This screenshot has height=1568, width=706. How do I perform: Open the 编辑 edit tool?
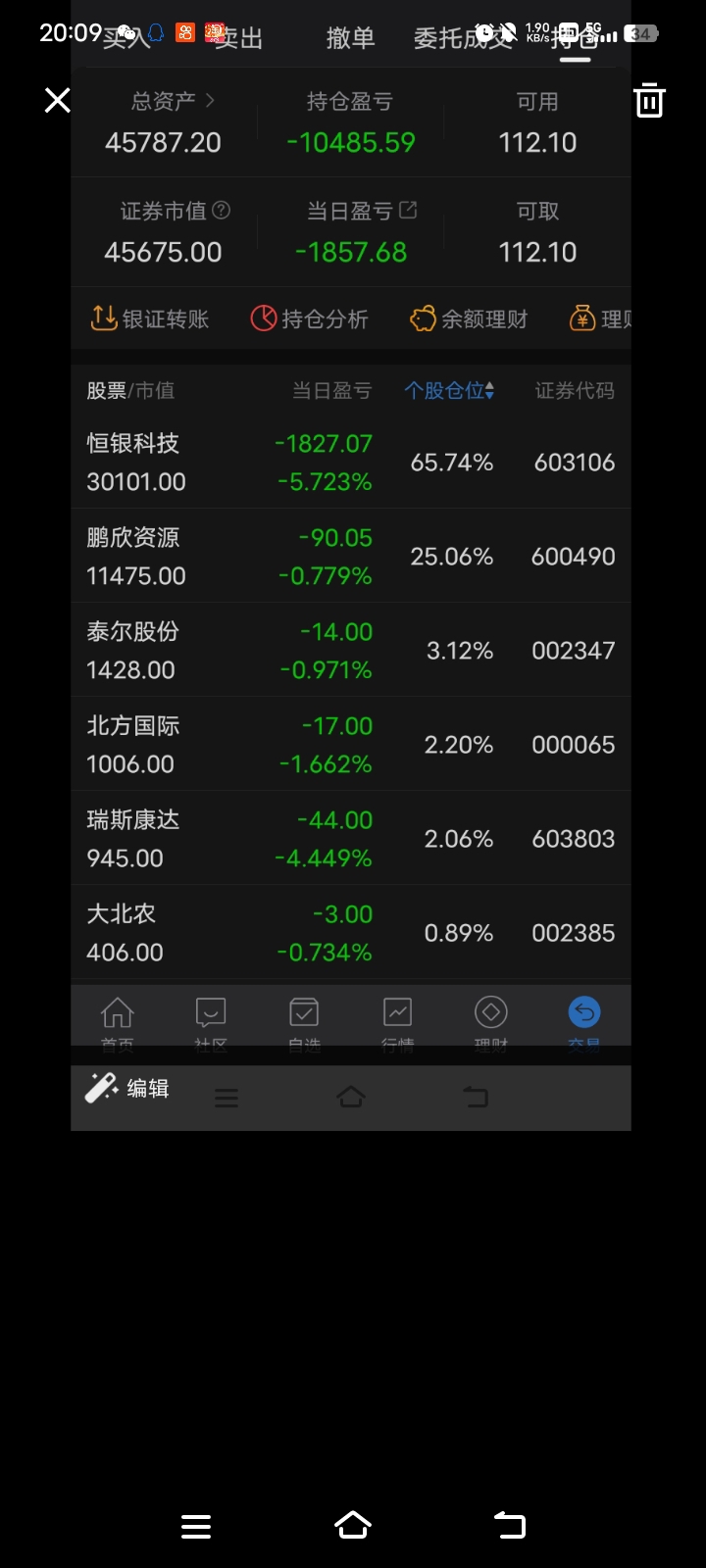pyautogui.click(x=127, y=1088)
